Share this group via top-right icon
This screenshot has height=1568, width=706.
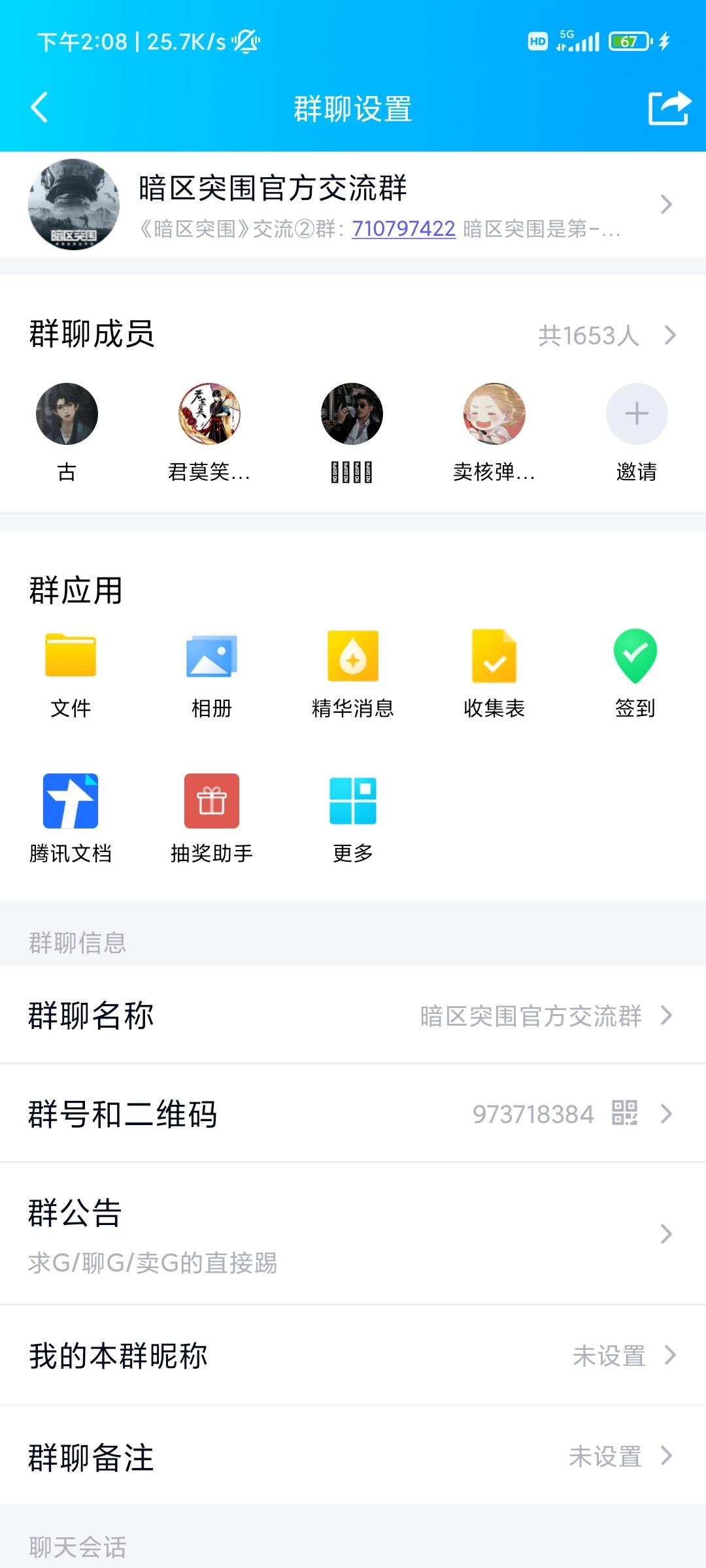[669, 108]
